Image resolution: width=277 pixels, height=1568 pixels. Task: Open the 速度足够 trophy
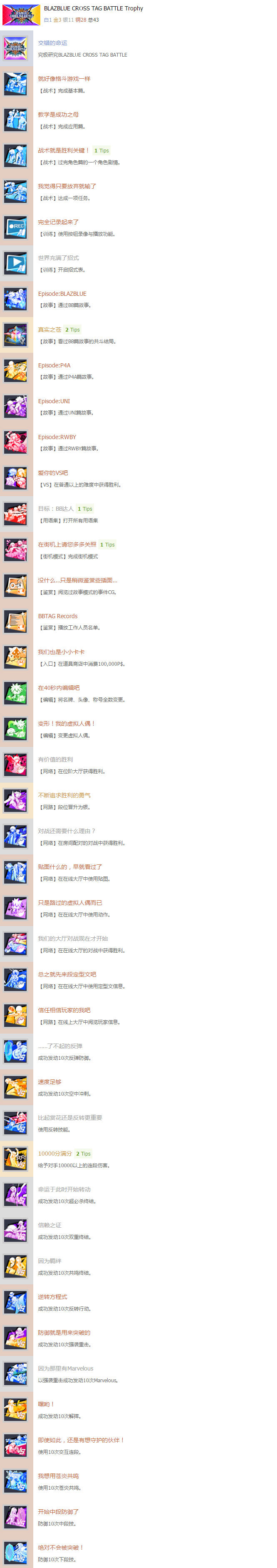coord(49,1082)
